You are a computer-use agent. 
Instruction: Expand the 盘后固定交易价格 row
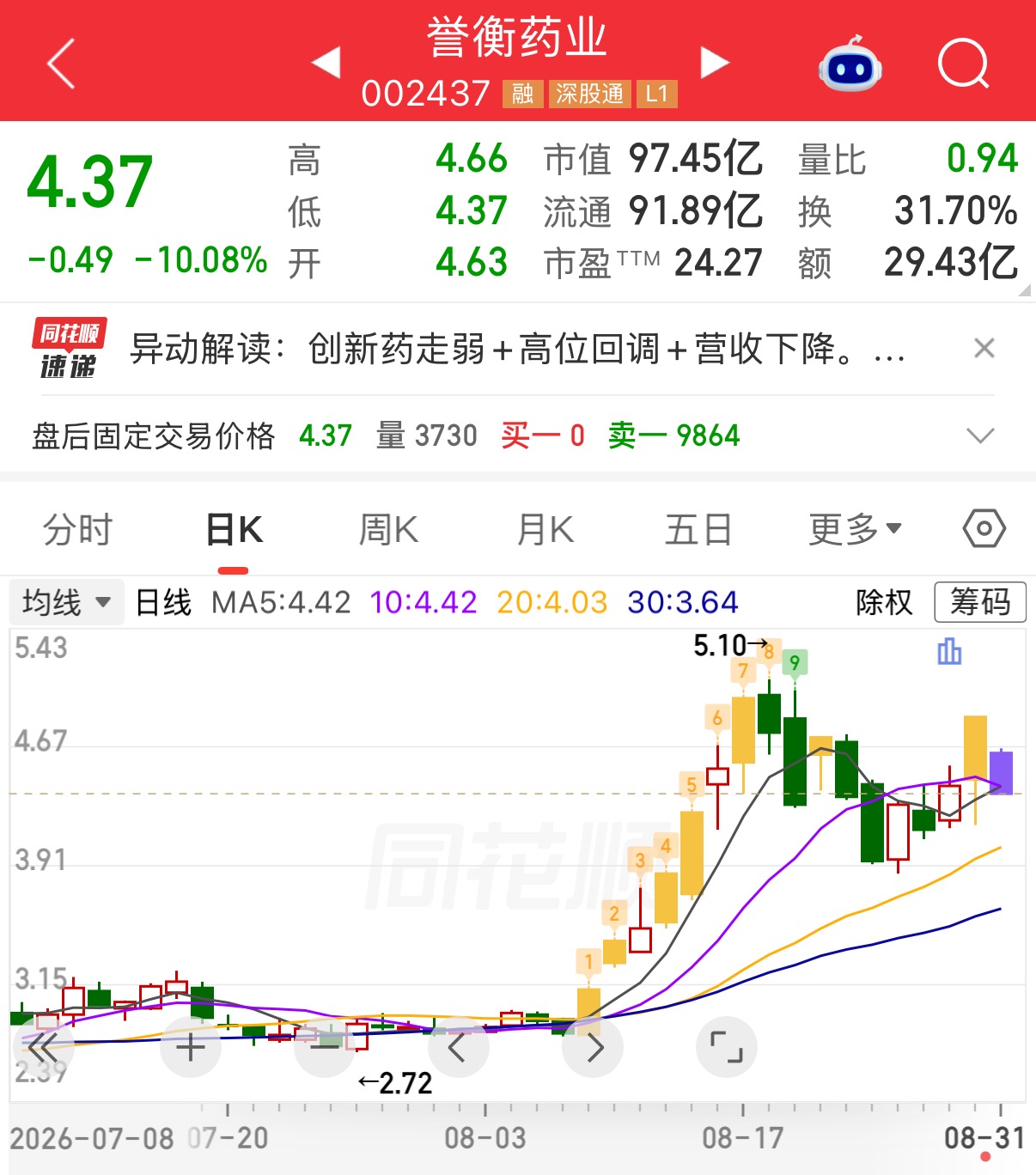pyautogui.click(x=980, y=436)
